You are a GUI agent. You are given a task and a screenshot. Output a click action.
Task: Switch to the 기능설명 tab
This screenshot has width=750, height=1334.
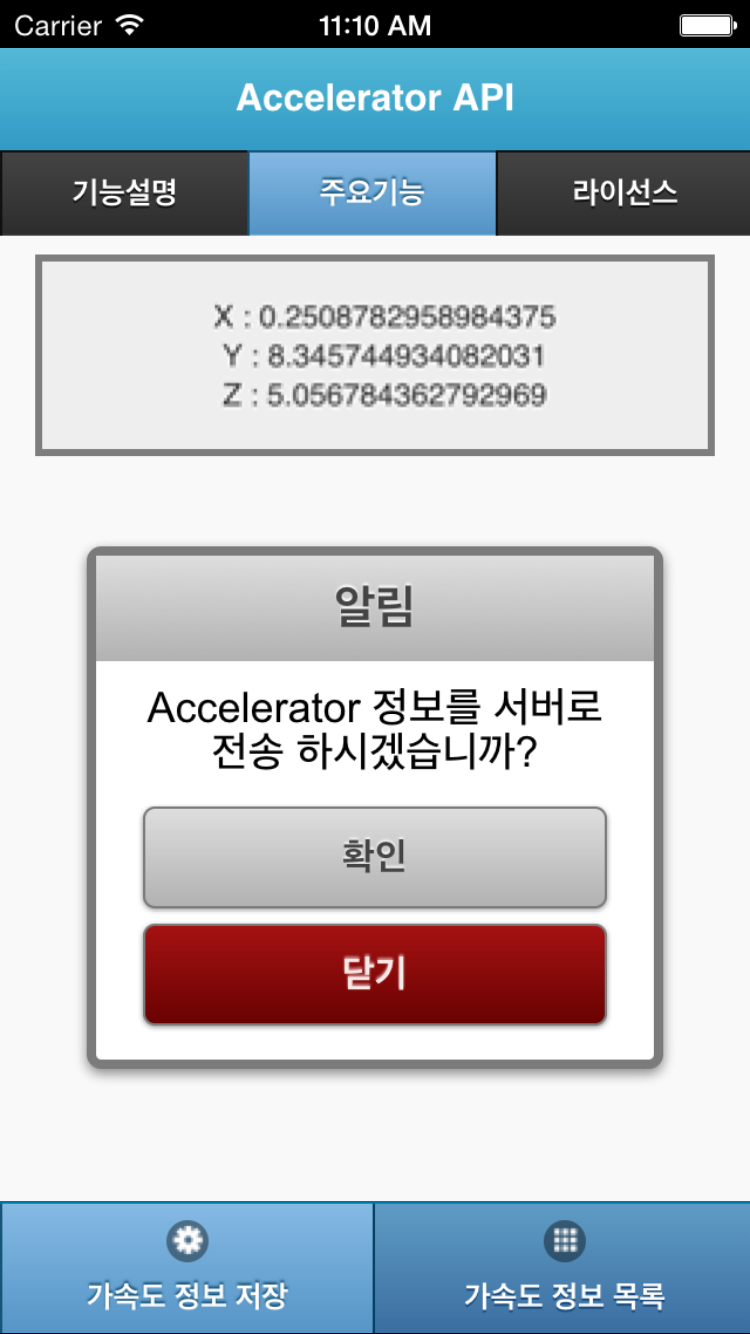pos(124,193)
